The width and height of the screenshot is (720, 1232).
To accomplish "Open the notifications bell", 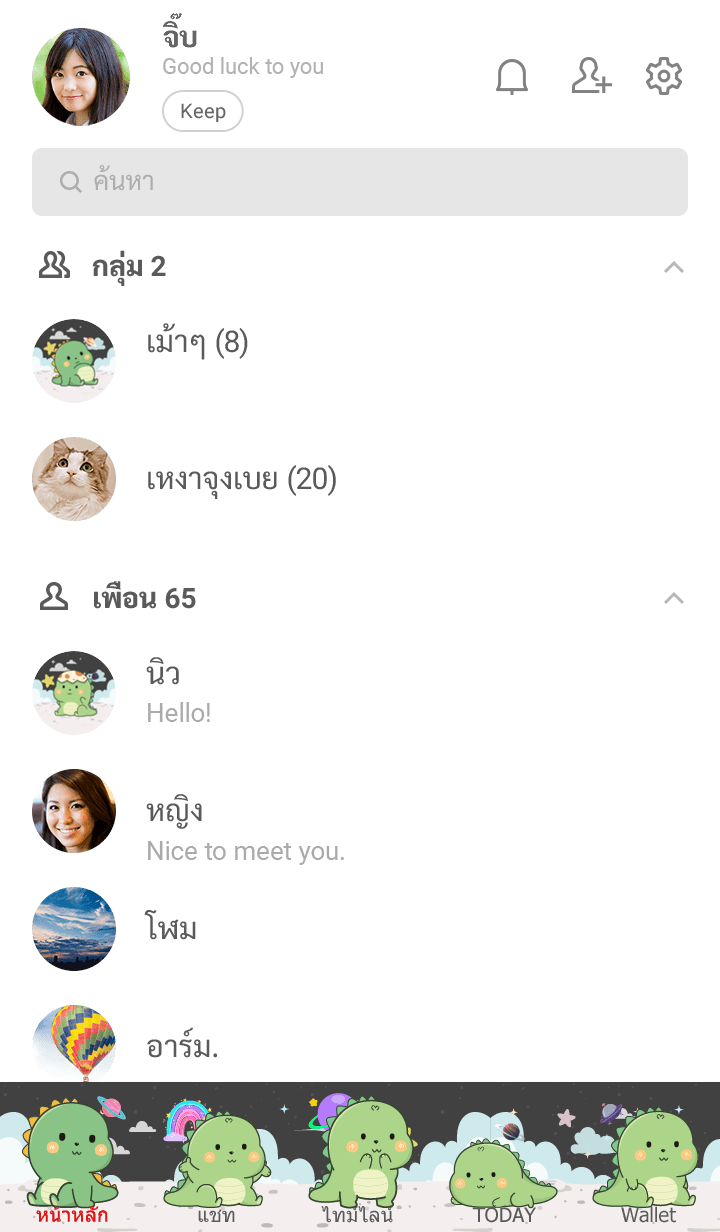I will tap(512, 77).
